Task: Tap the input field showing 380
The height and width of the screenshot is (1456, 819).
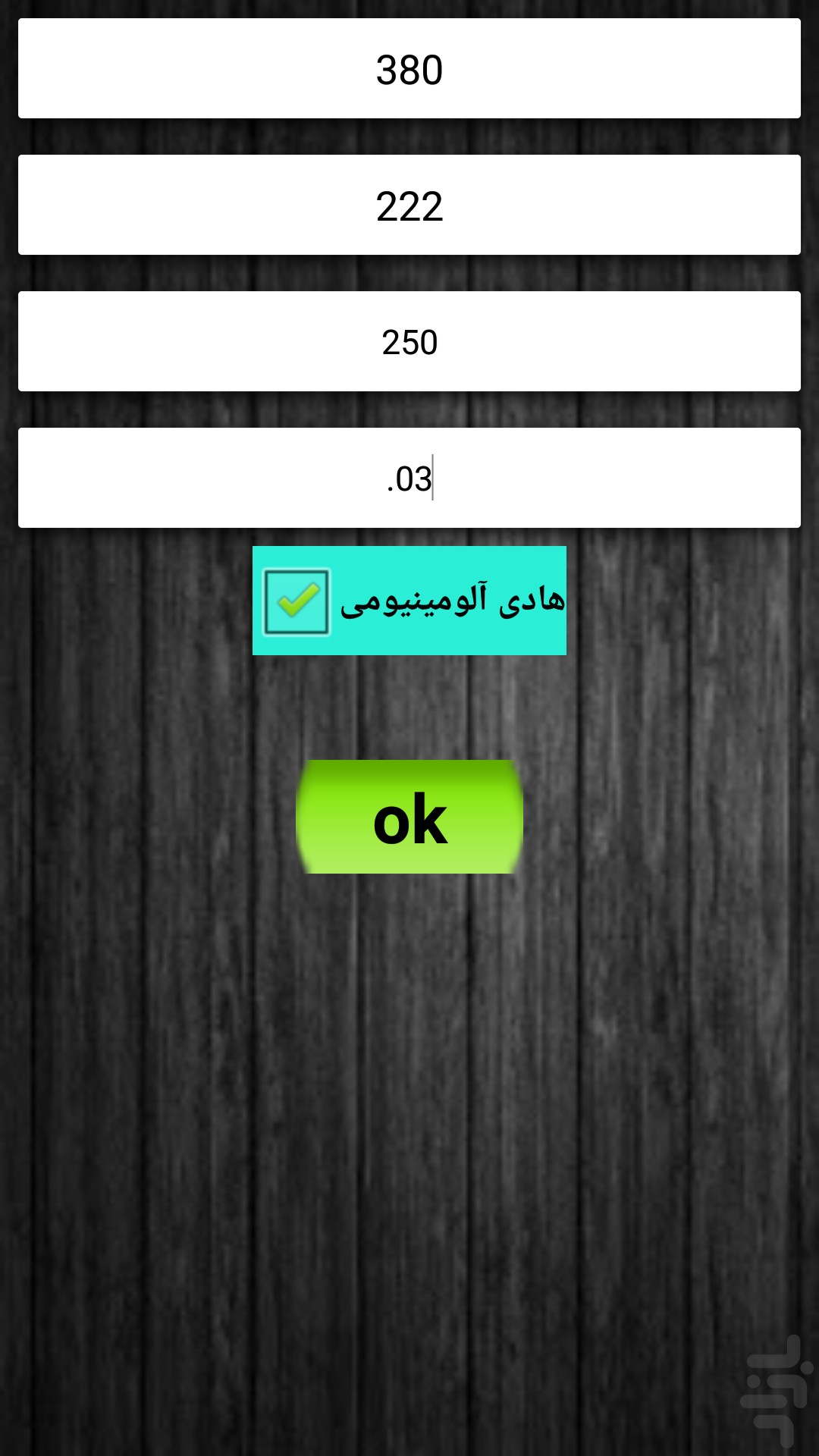Action: [x=409, y=68]
